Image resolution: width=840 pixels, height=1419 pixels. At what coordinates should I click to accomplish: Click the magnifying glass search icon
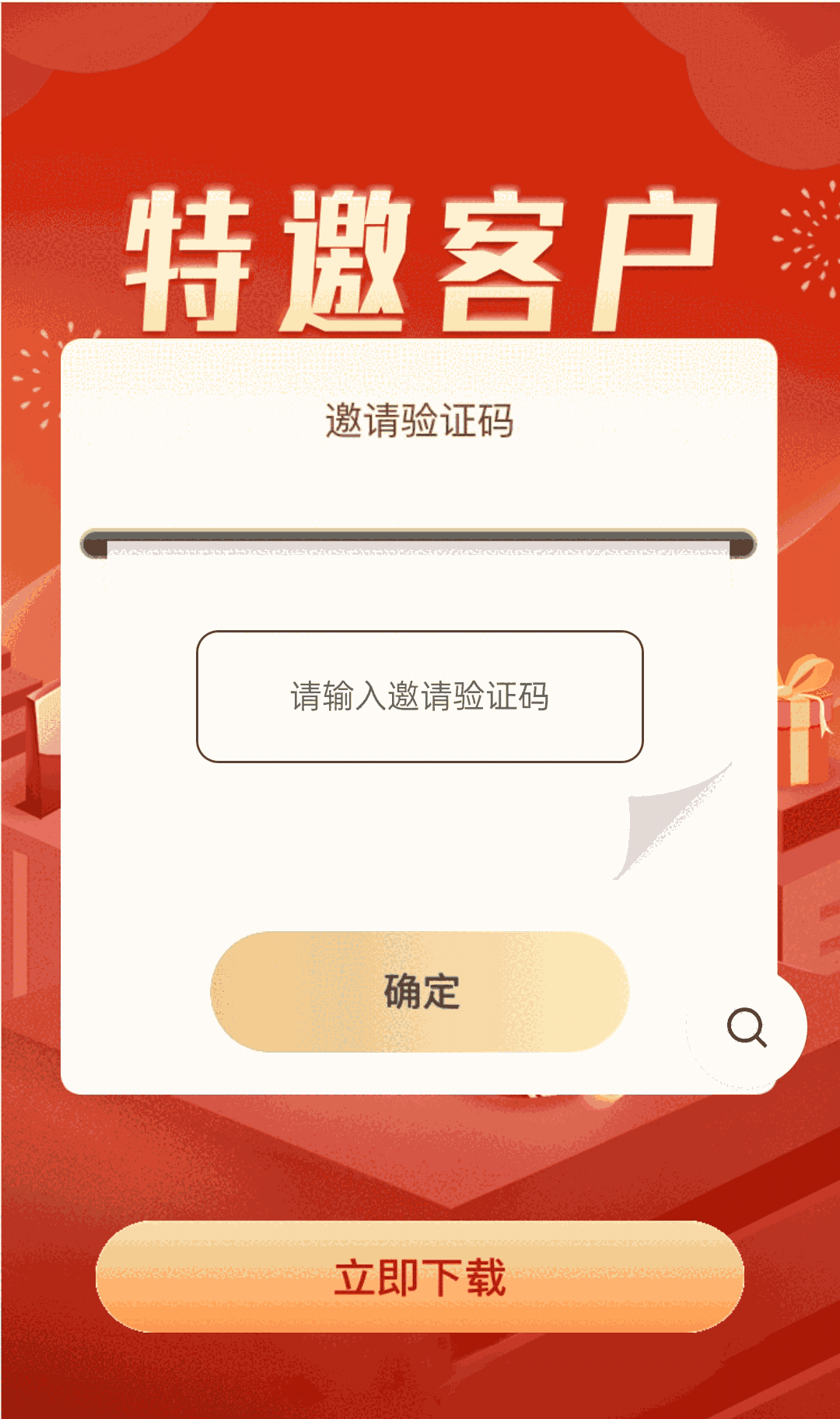(x=747, y=1028)
